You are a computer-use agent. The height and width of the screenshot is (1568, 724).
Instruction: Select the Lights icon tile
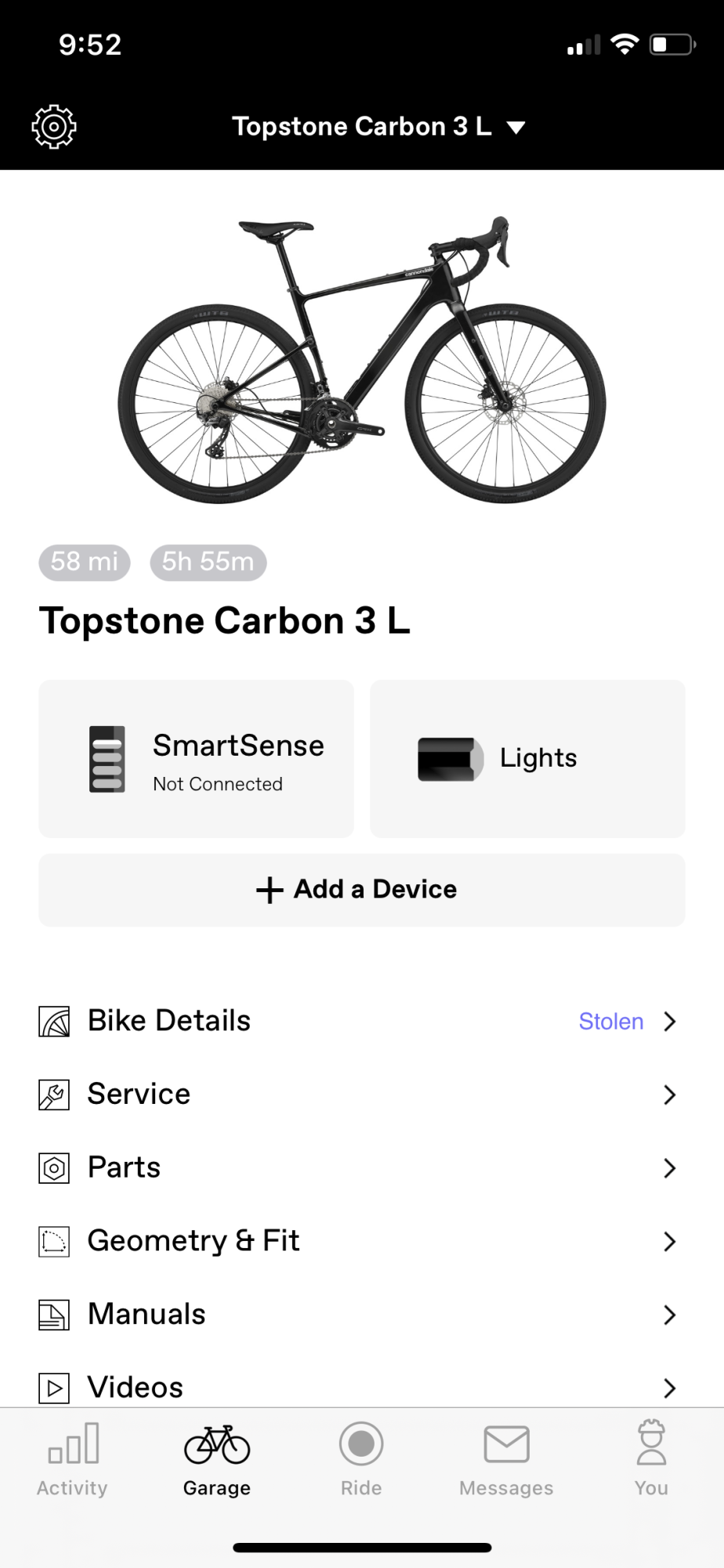pyautogui.click(x=449, y=758)
